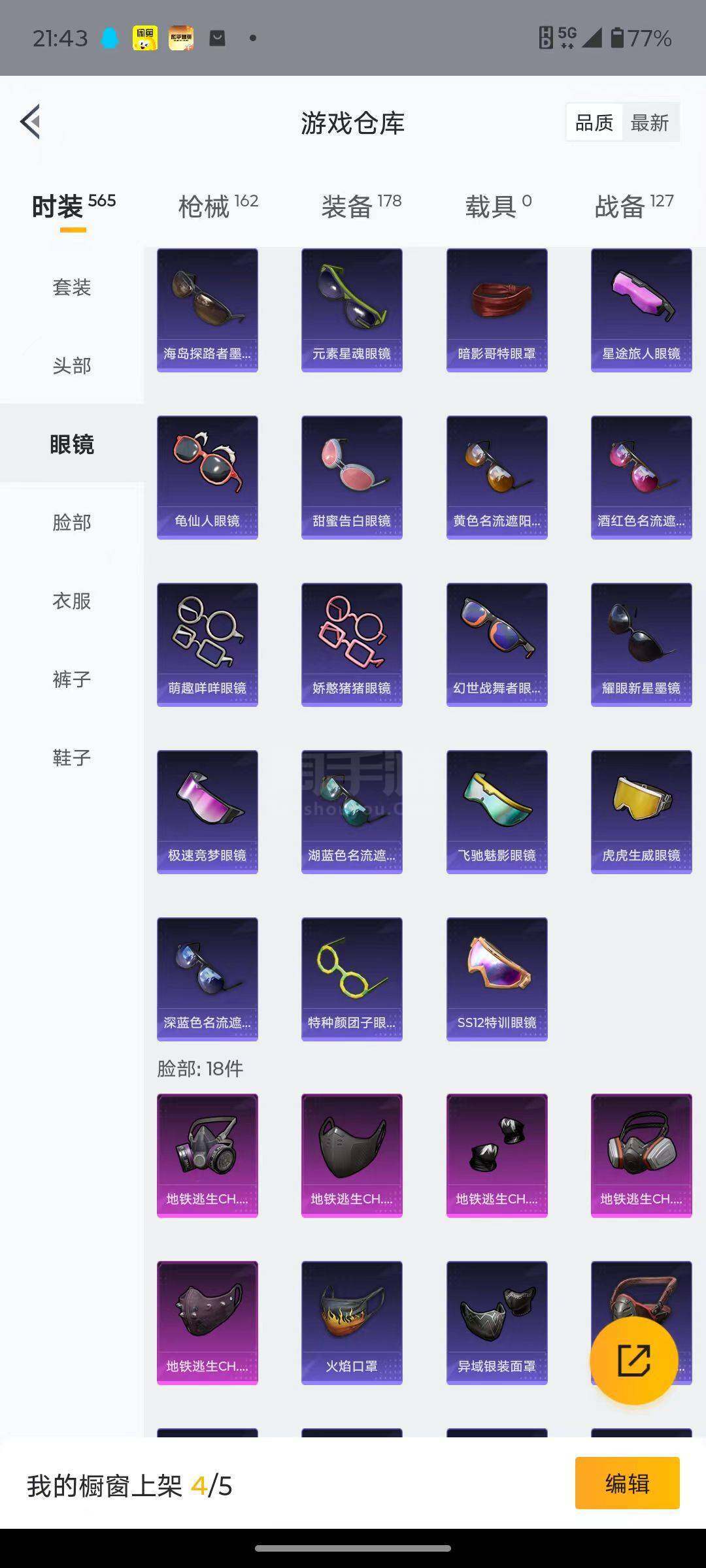The width and height of the screenshot is (706, 1568).
Task: View 火焰口罩 item
Action: coord(352,1322)
